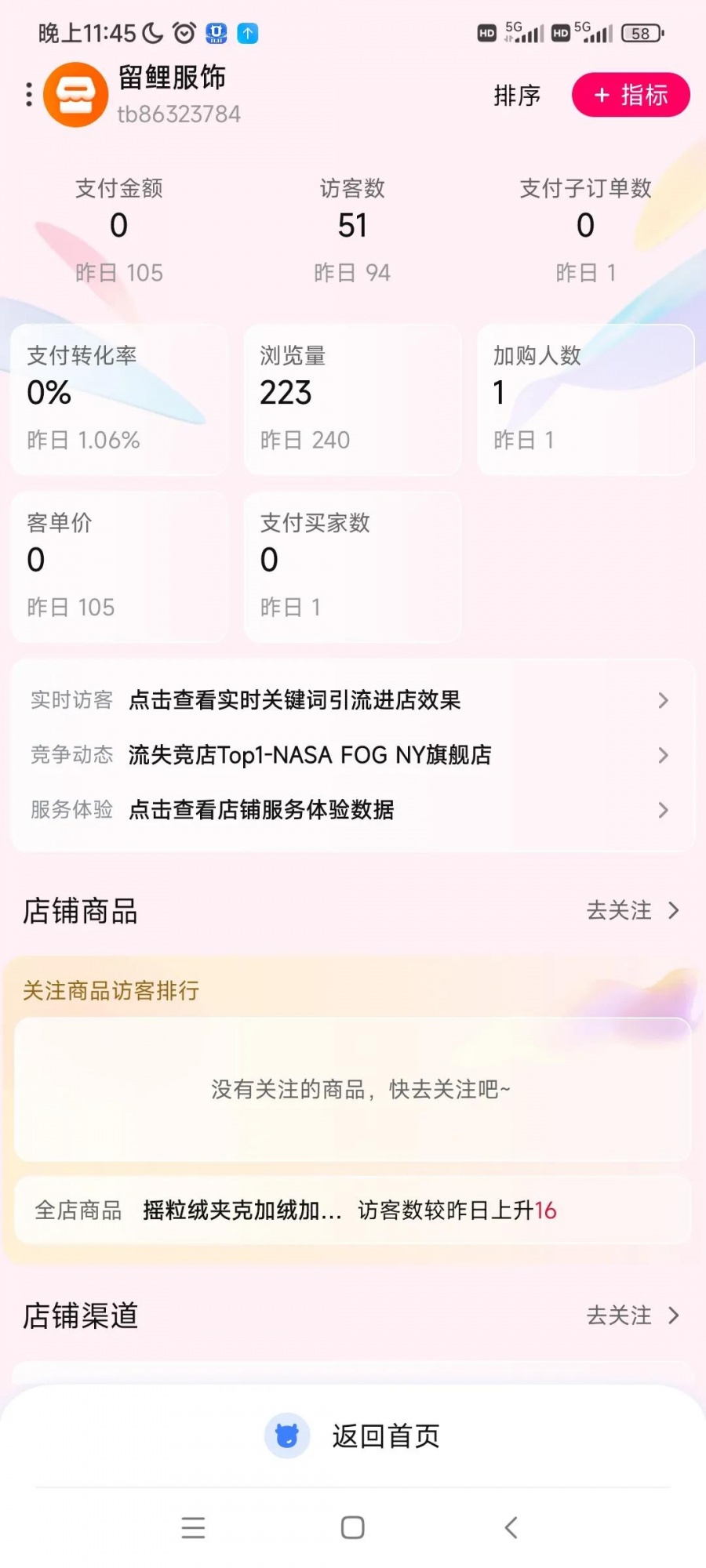Tap the 排序 sort option
This screenshot has width=706, height=1568.
[517, 96]
